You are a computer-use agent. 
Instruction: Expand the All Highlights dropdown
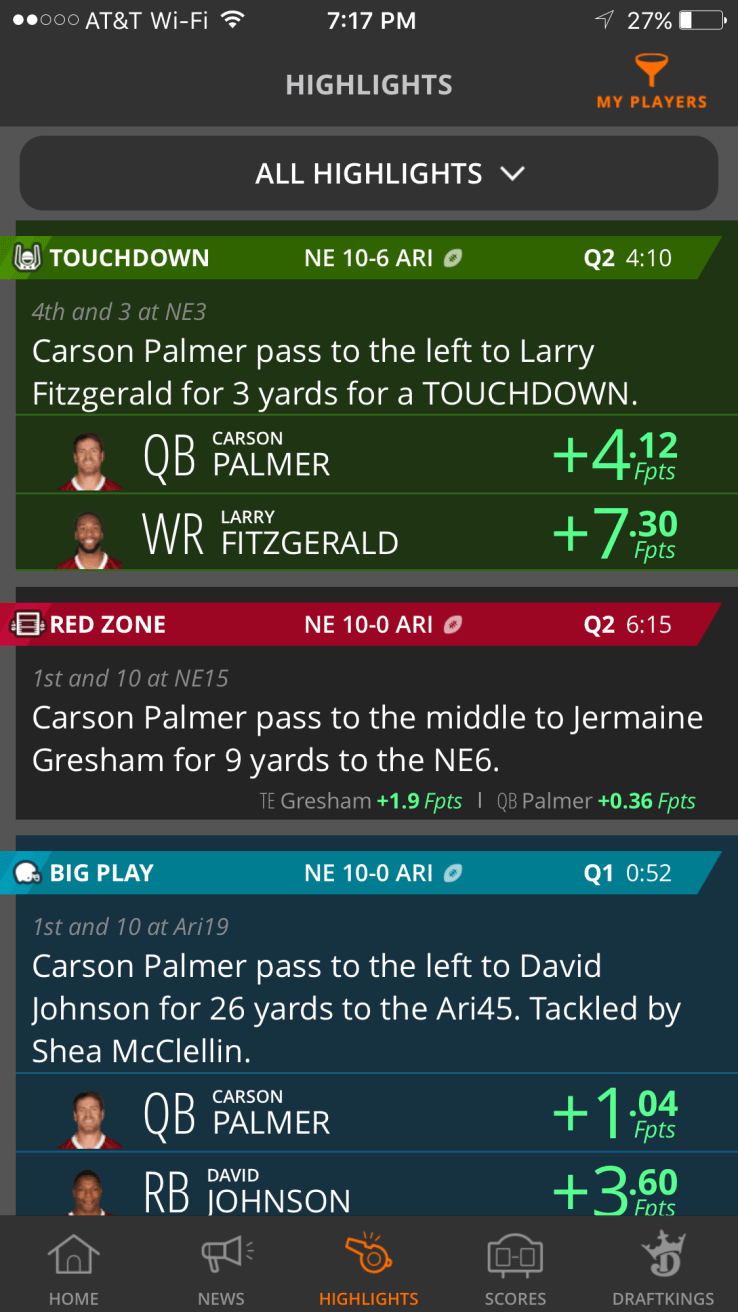[369, 173]
